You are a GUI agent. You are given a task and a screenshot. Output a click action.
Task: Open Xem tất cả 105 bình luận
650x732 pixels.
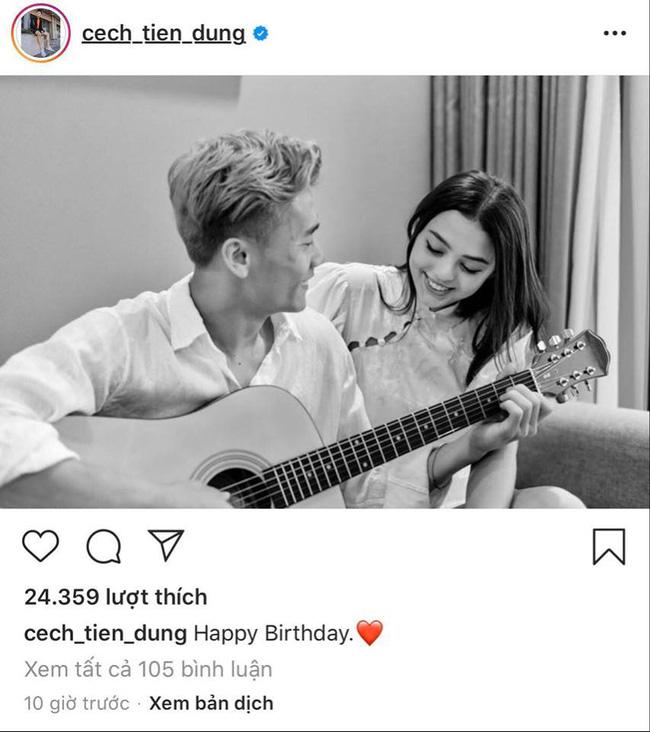coord(148,669)
